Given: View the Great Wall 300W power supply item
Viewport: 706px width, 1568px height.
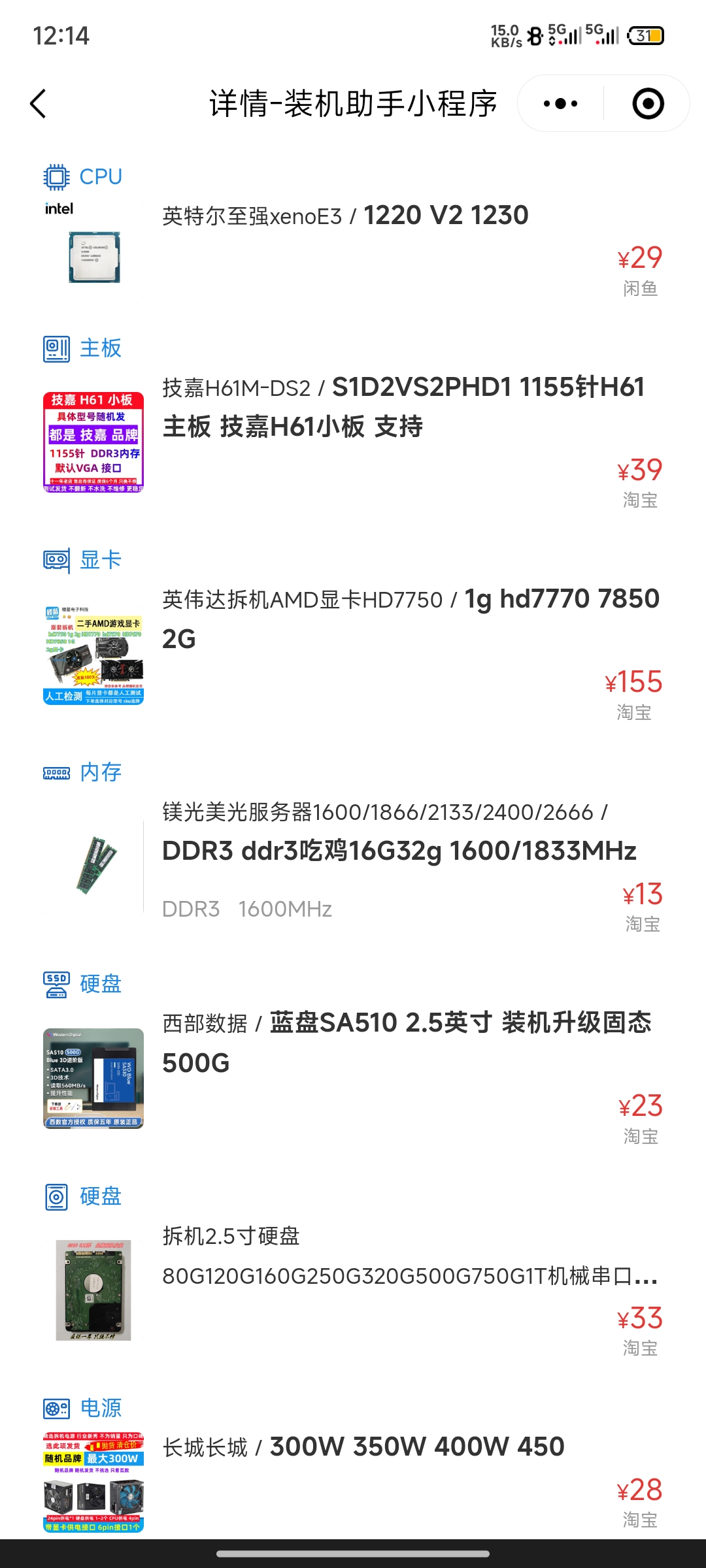Looking at the screenshot, I should 353,1482.
